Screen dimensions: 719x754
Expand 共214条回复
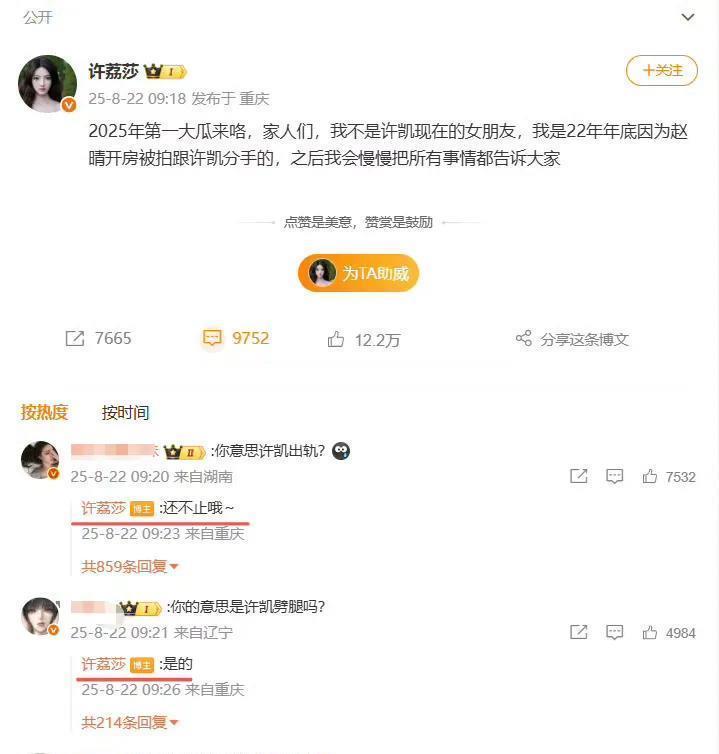[130, 722]
